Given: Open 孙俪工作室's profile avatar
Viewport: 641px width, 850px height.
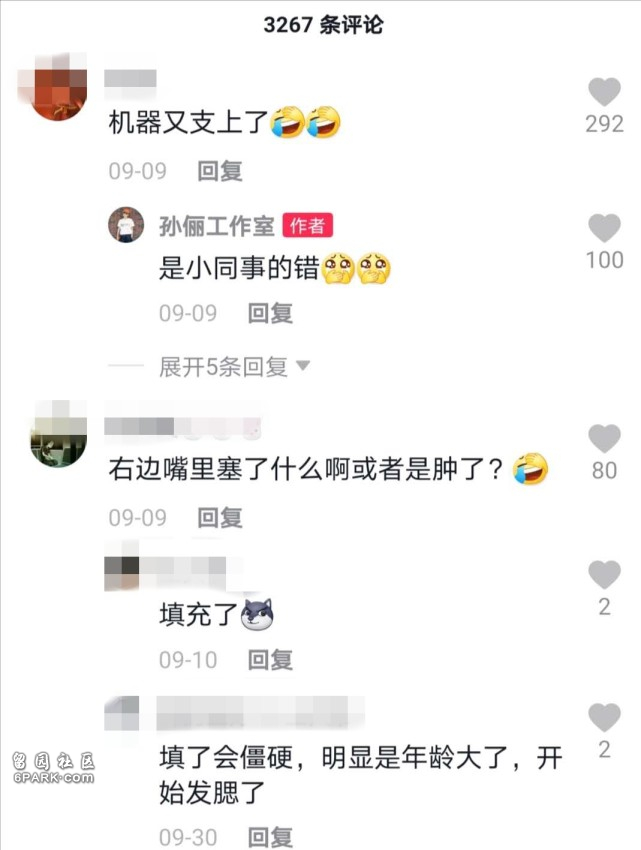Looking at the screenshot, I should pyautogui.click(x=126, y=225).
